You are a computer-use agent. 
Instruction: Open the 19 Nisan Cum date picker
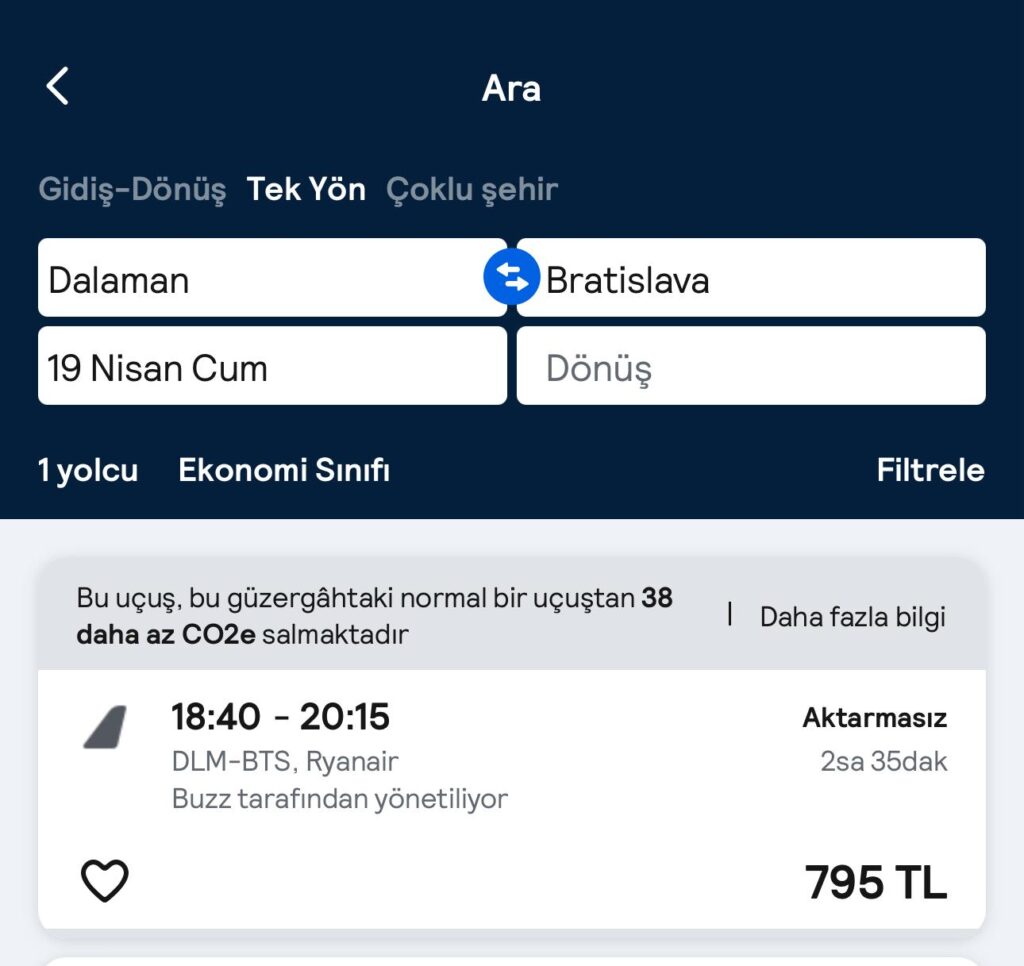tap(270, 367)
